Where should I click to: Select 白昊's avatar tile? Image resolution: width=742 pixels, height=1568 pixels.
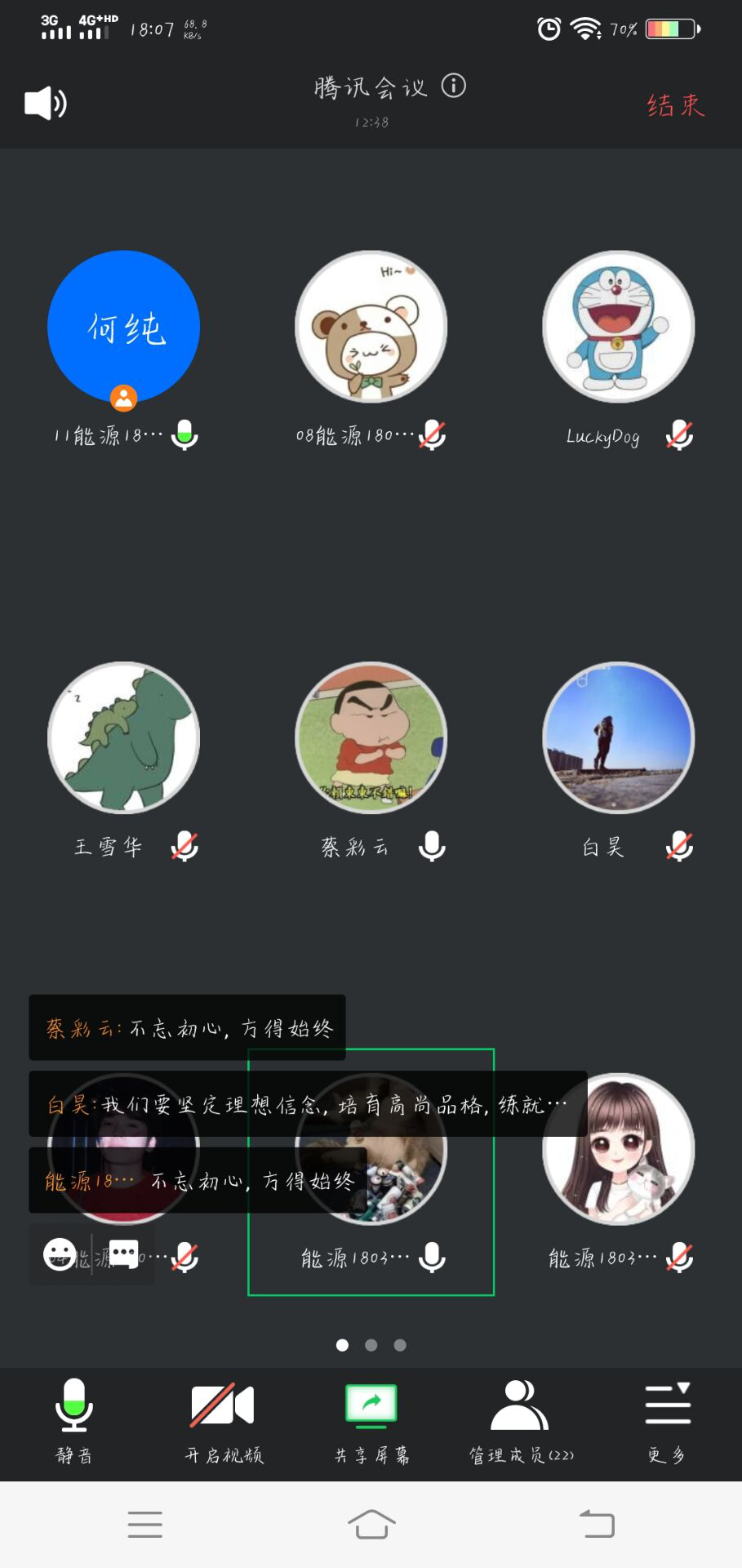pyautogui.click(x=618, y=737)
